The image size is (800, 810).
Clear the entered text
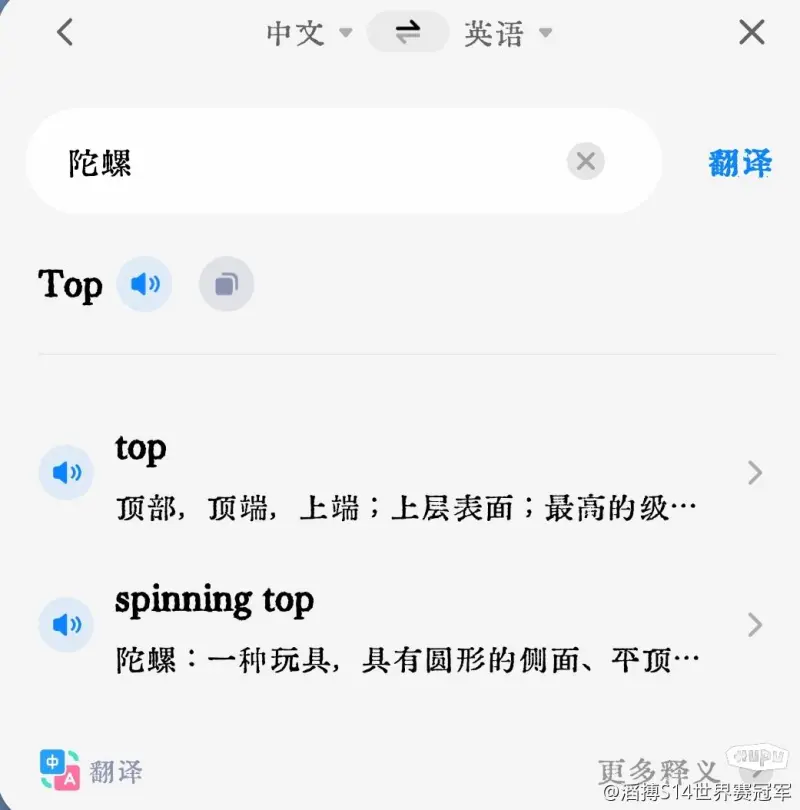[585, 161]
